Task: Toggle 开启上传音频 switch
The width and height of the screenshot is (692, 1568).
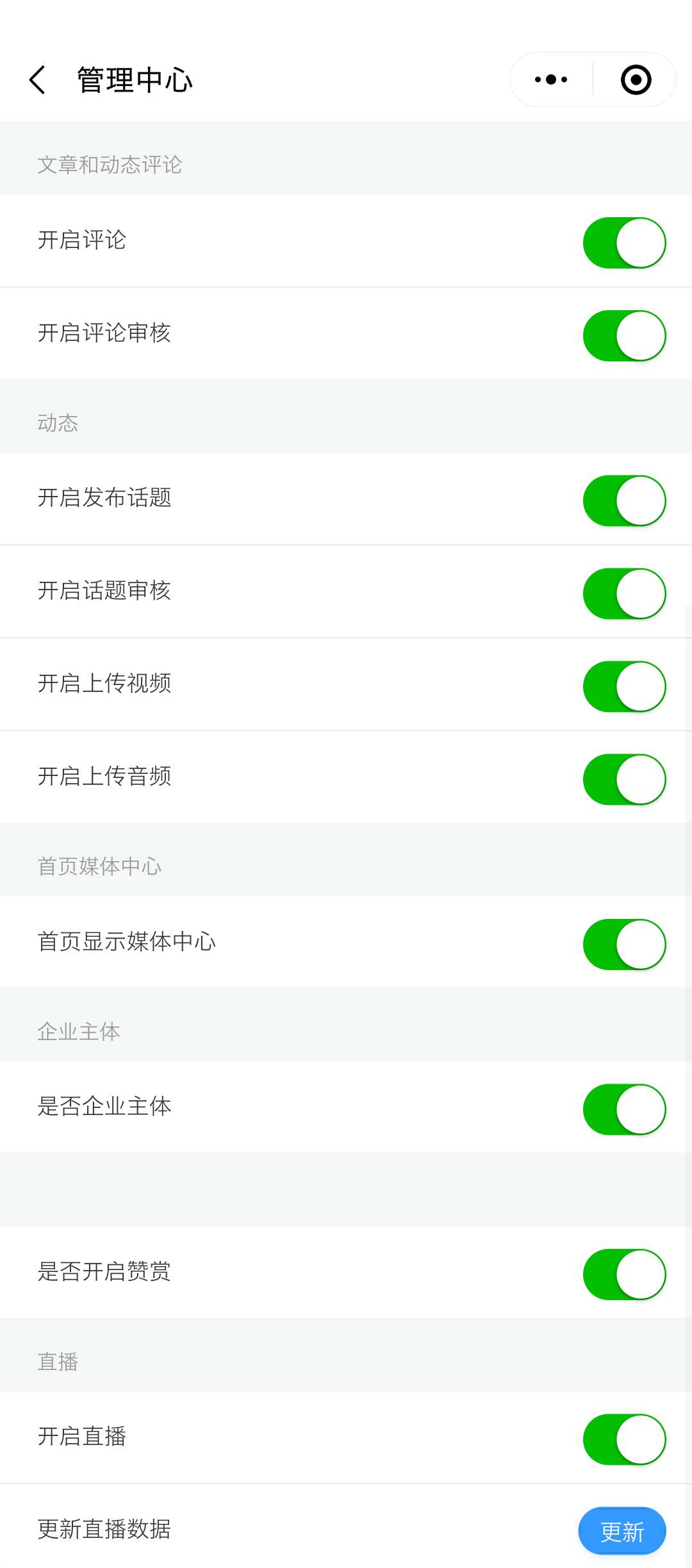Action: [x=624, y=779]
